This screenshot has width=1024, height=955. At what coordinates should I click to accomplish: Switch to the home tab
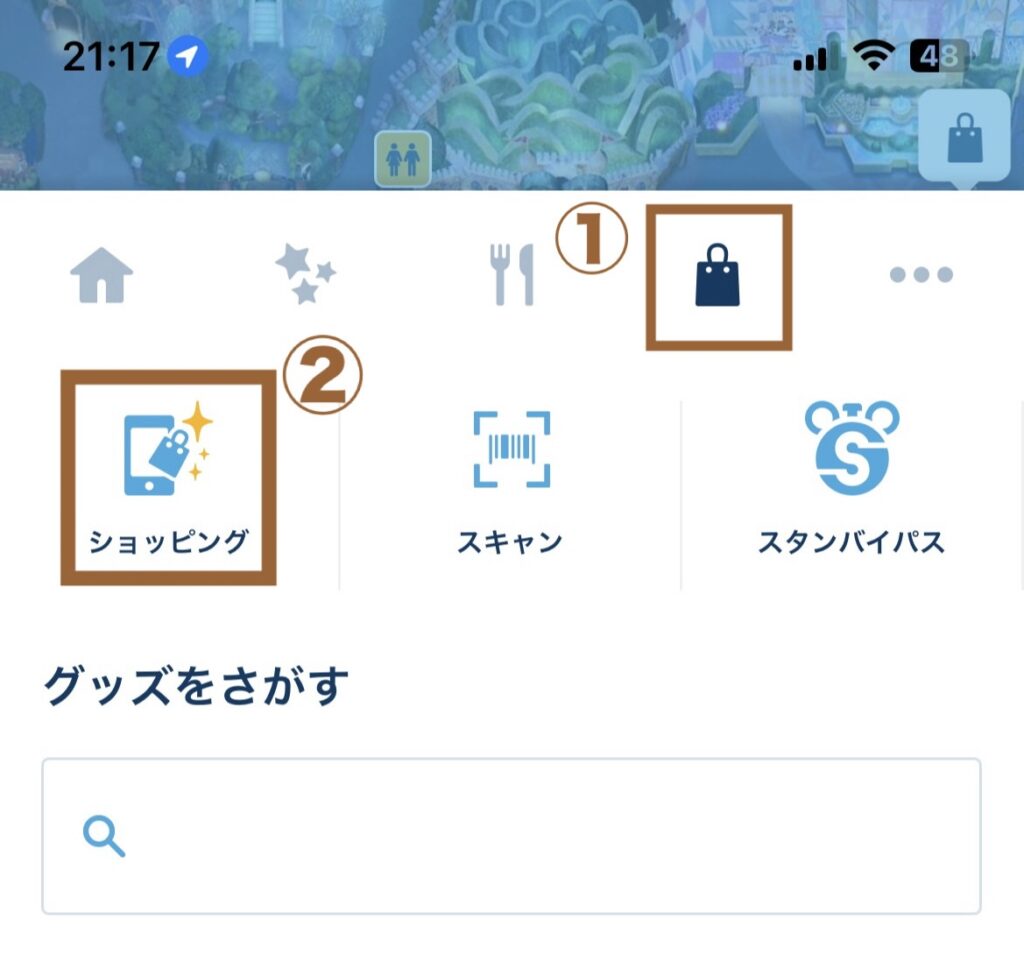102,275
